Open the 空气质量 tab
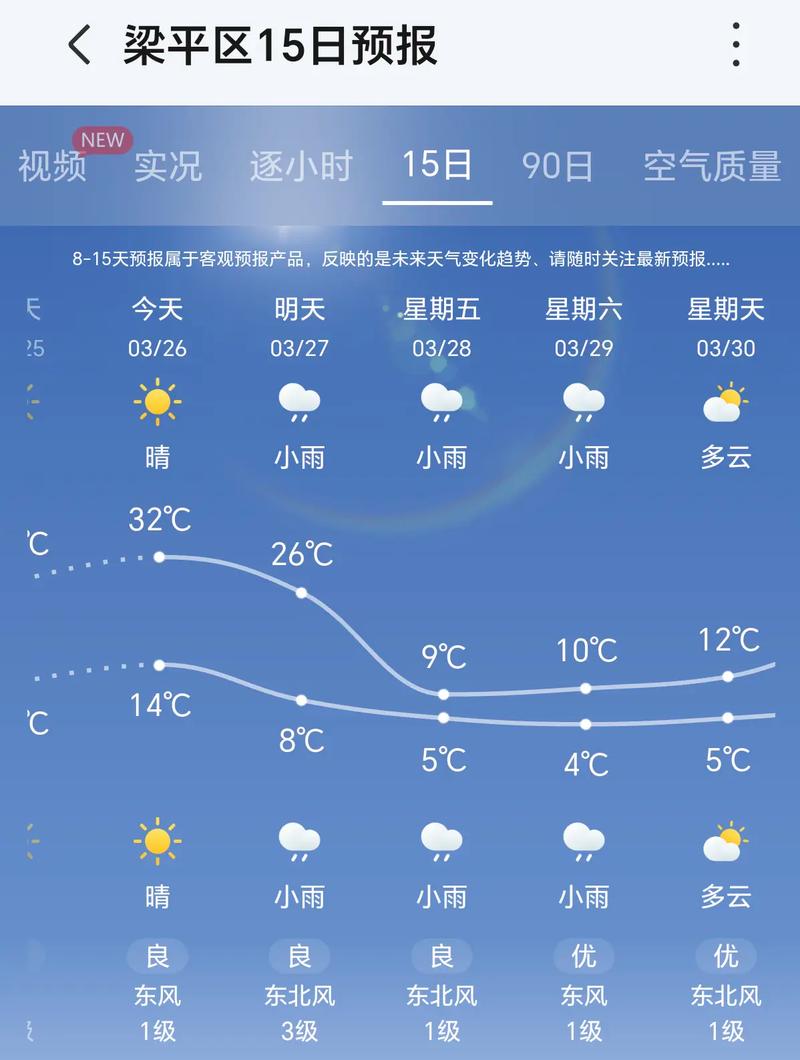 (x=713, y=166)
